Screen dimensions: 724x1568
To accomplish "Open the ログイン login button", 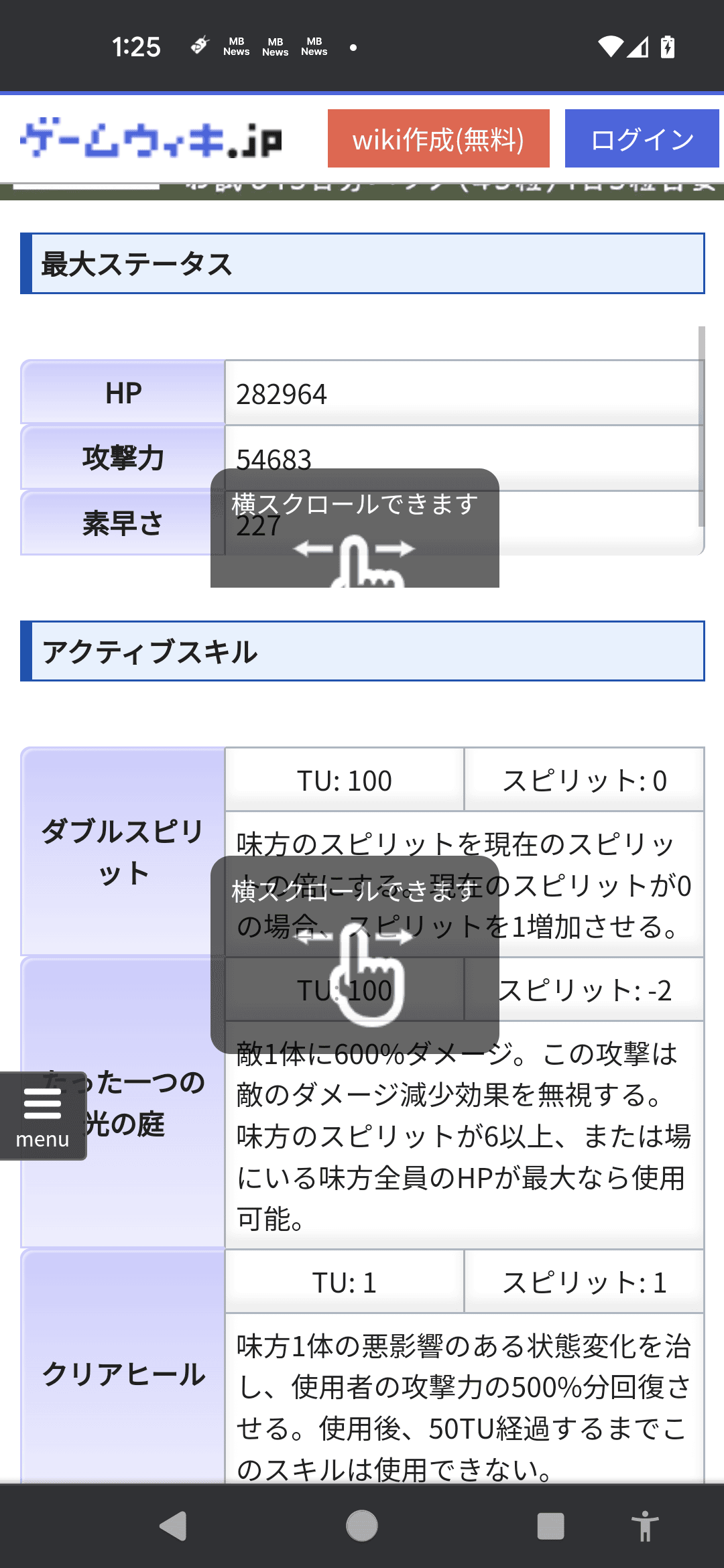I will coord(642,139).
